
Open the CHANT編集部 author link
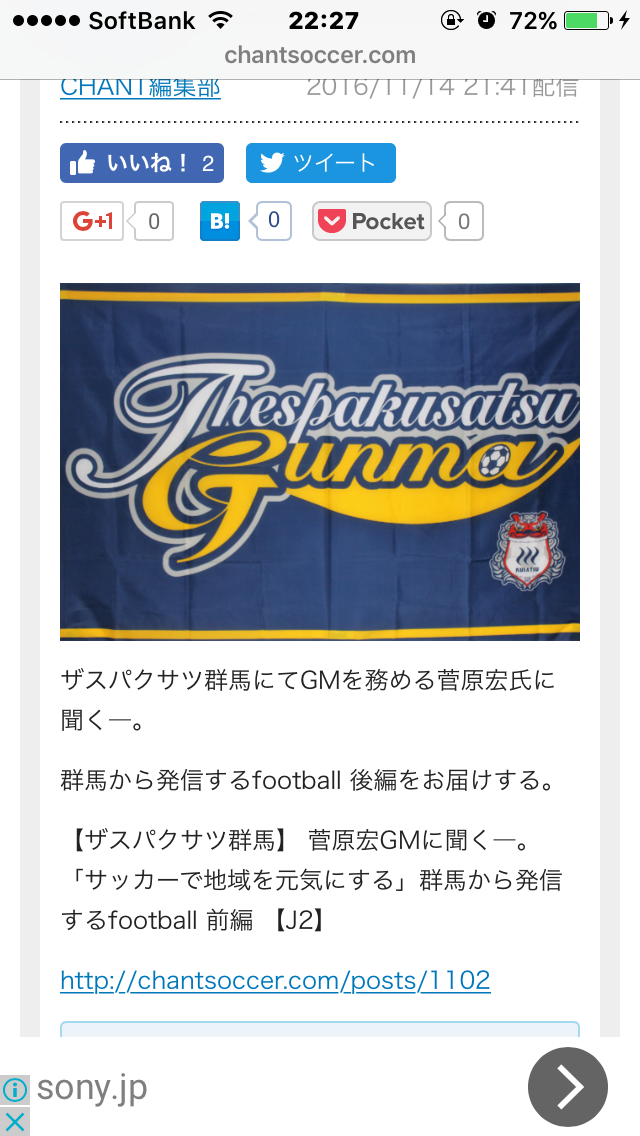point(140,87)
